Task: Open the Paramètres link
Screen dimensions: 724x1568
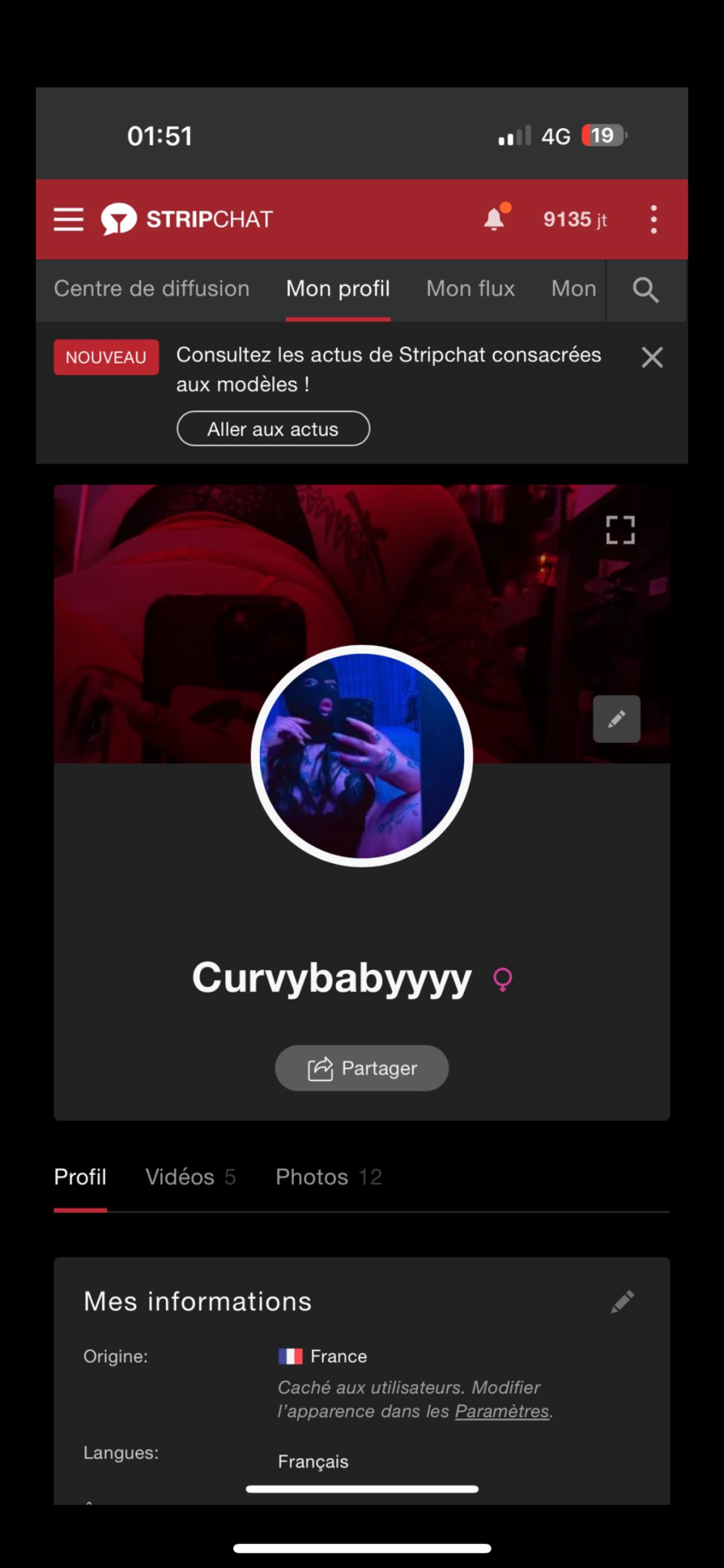Action: 502,1412
